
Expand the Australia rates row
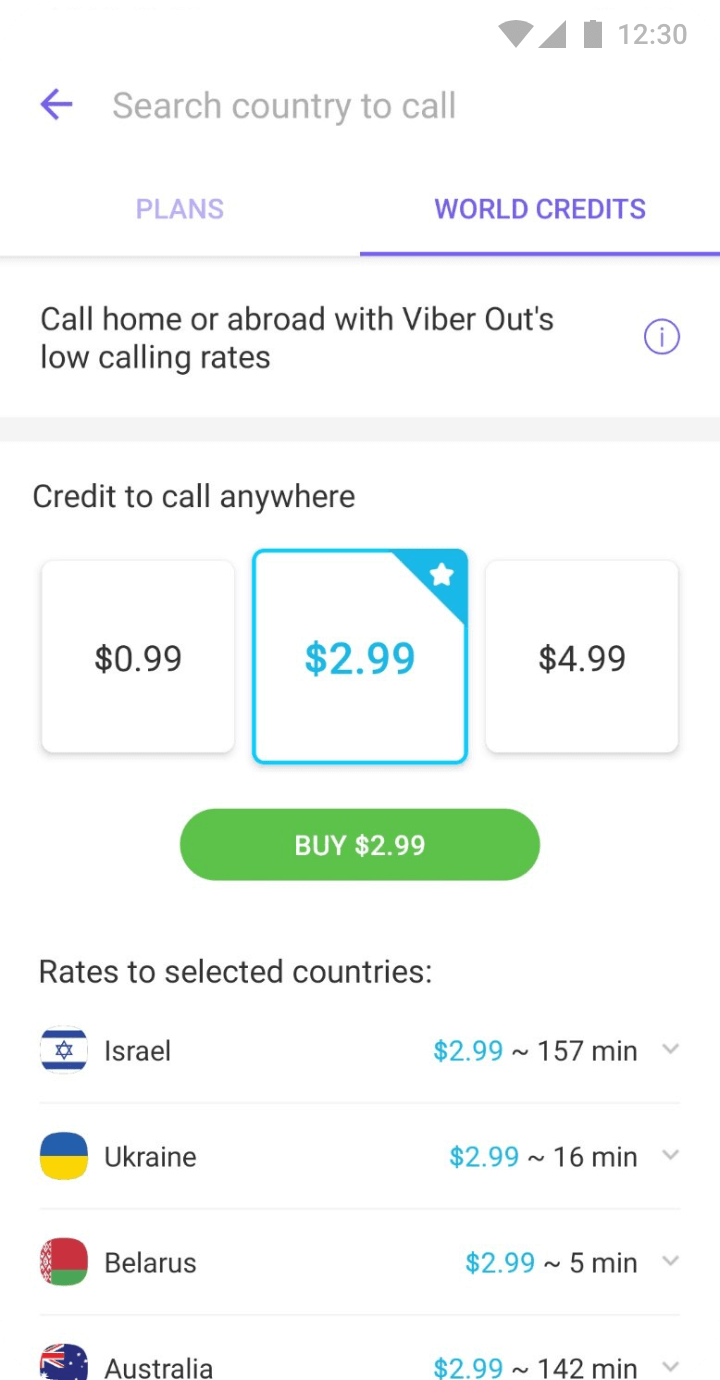(670, 1365)
